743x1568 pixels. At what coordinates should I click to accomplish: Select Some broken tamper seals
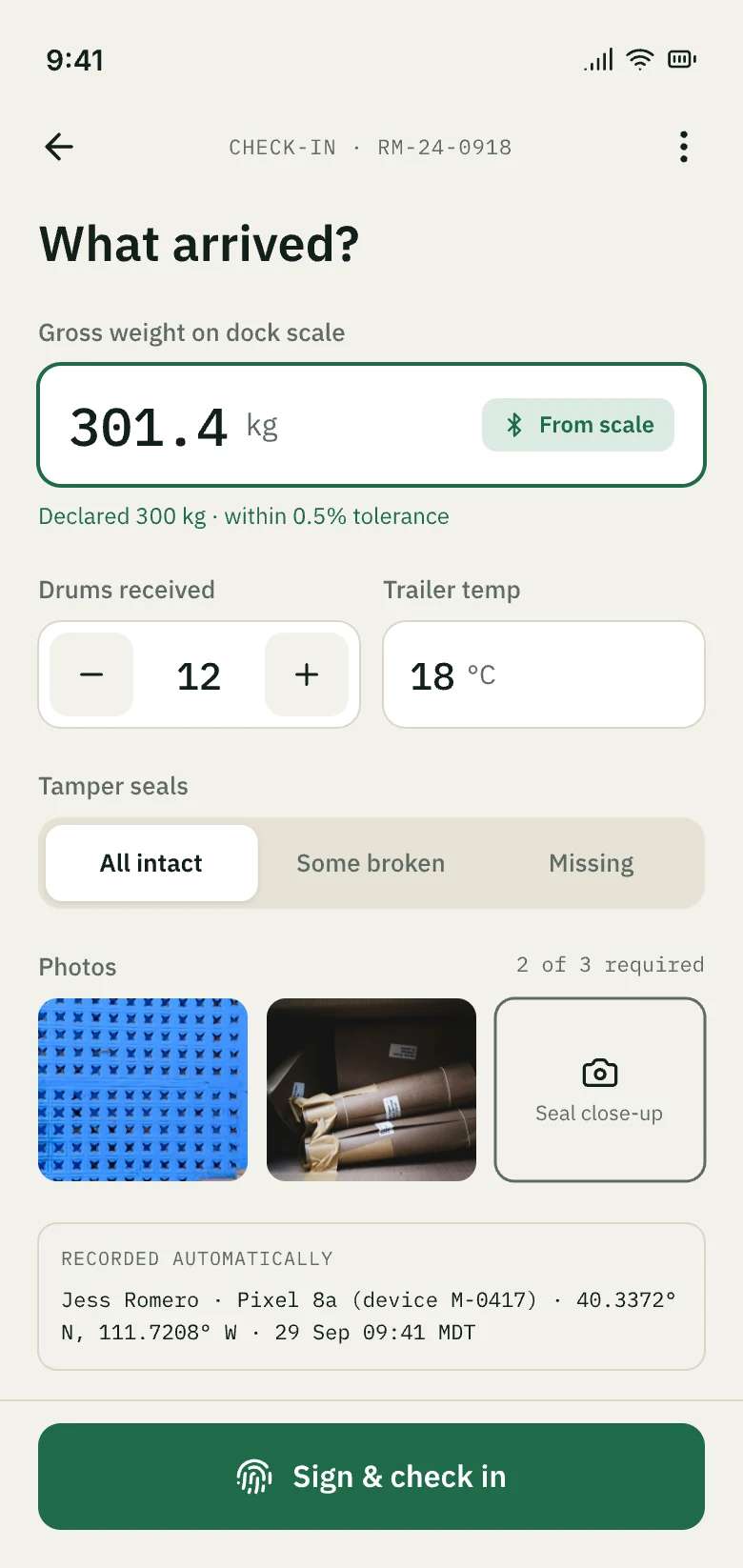tap(371, 863)
